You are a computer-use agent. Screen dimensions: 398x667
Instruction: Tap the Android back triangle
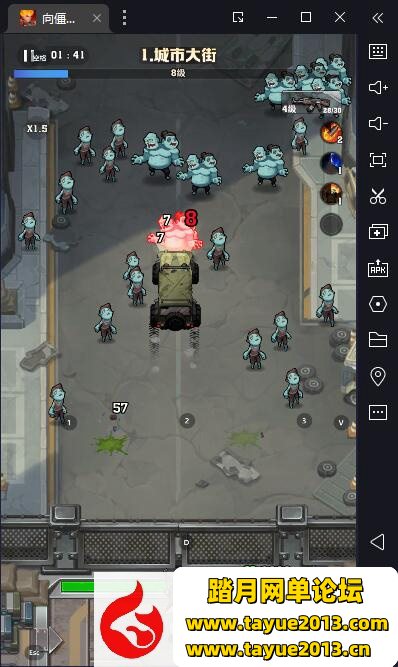[377, 542]
